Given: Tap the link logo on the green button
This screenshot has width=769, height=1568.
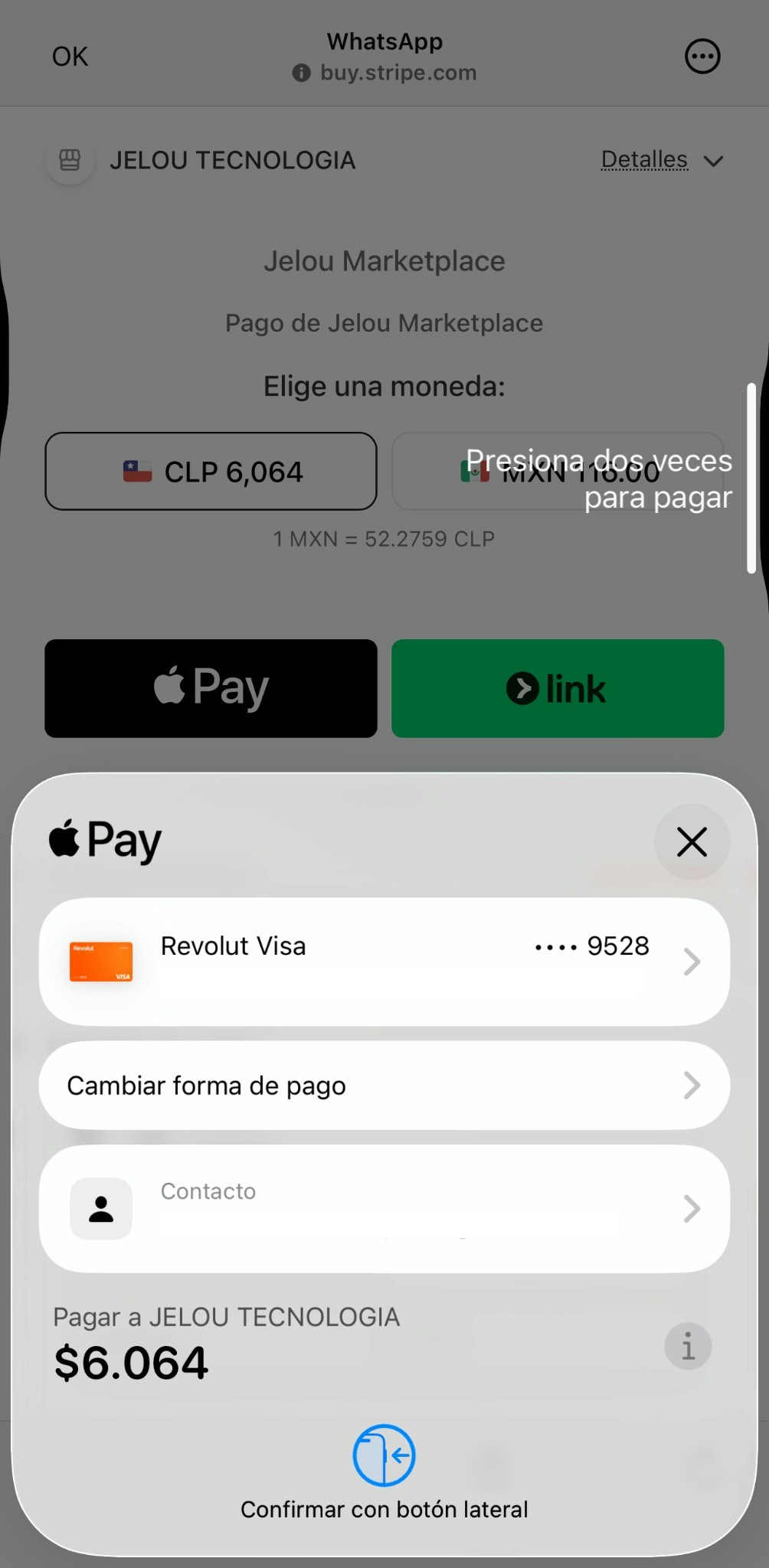Looking at the screenshot, I should 522,688.
